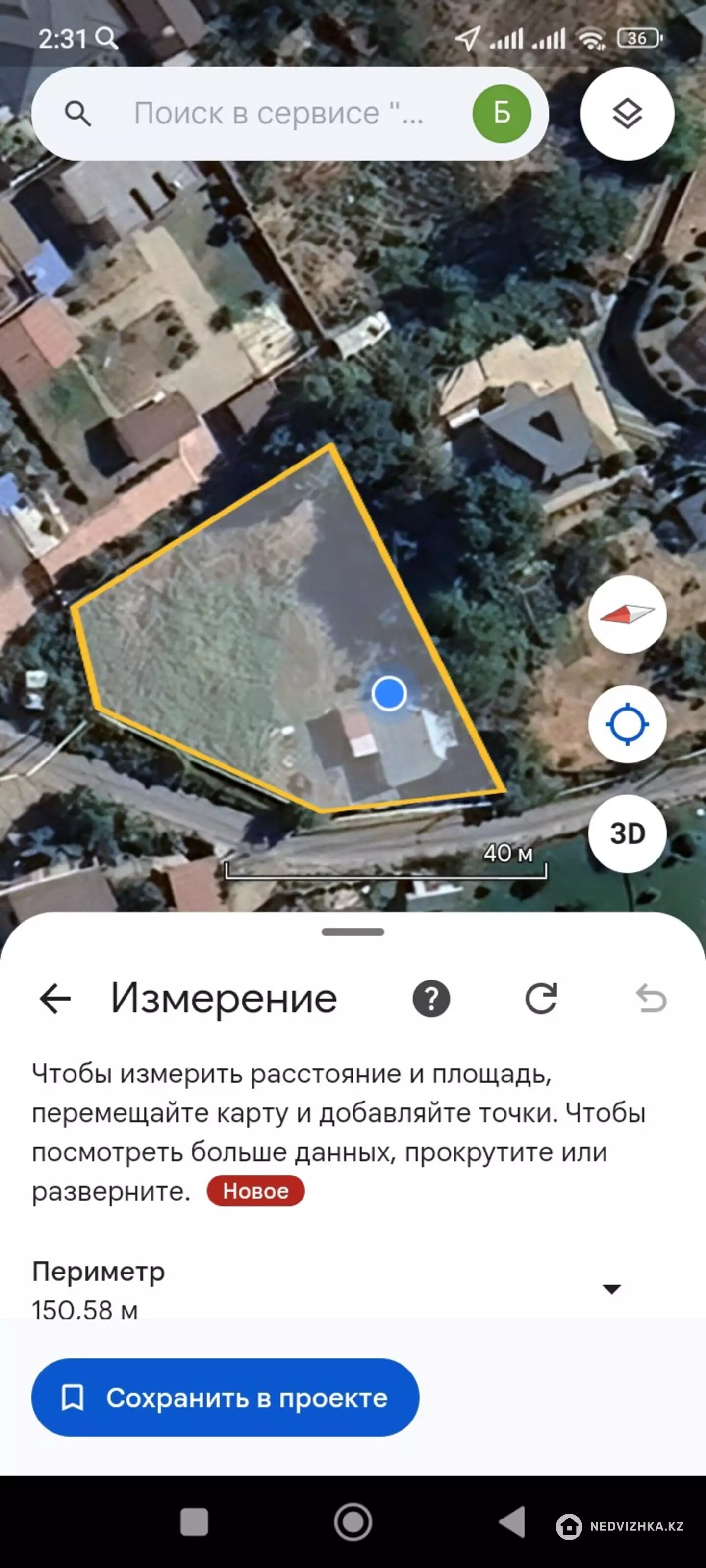Tap the bottom sheet drag handle

[x=353, y=932]
